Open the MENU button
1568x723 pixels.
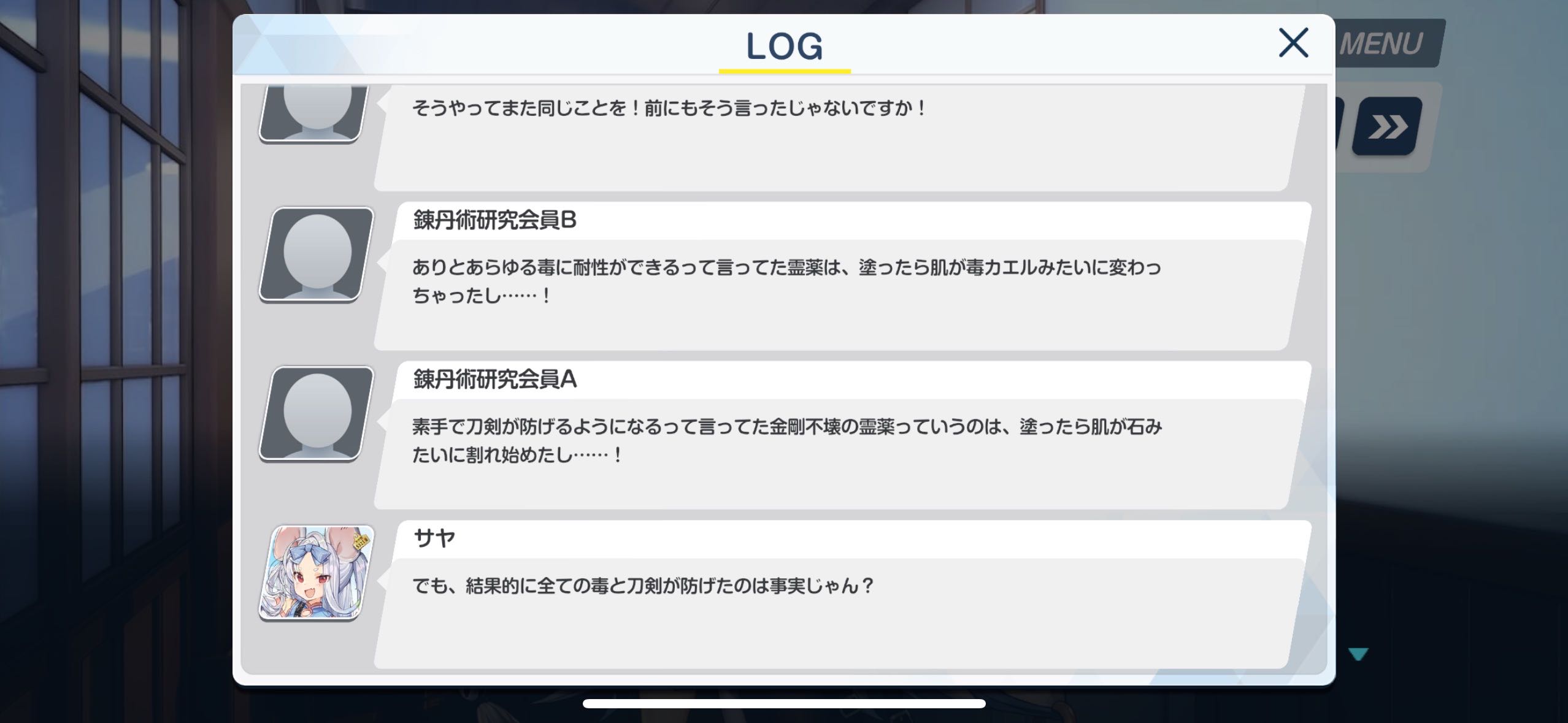click(x=1388, y=44)
